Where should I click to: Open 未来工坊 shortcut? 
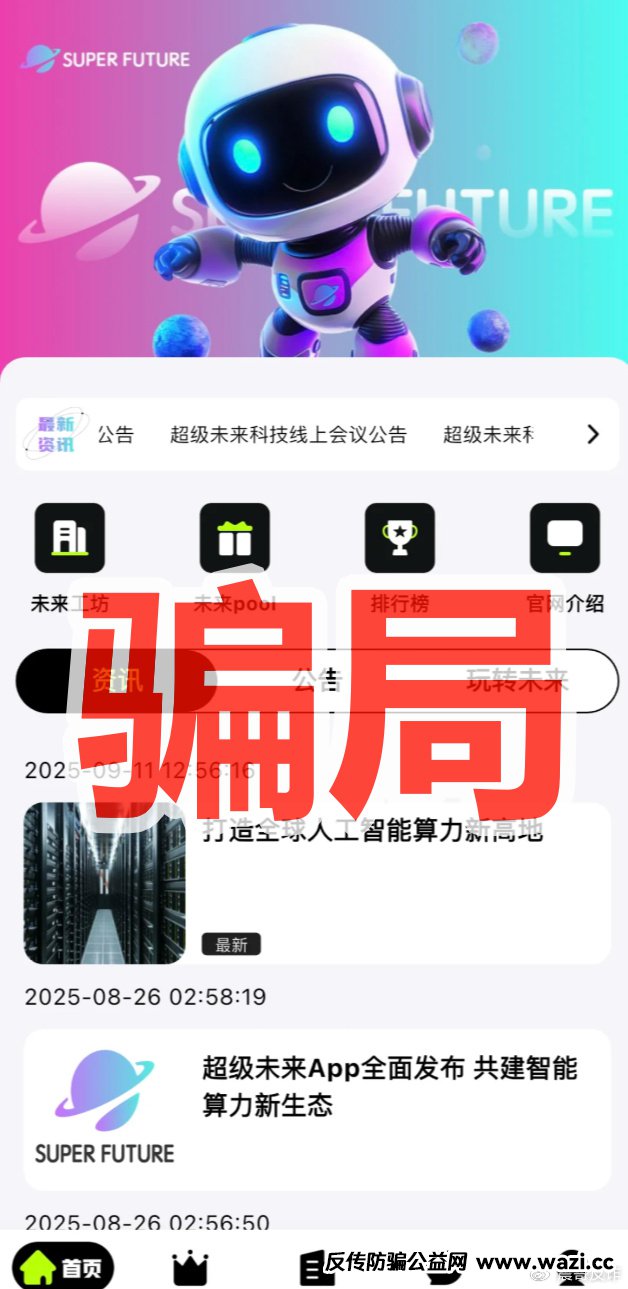[70, 538]
